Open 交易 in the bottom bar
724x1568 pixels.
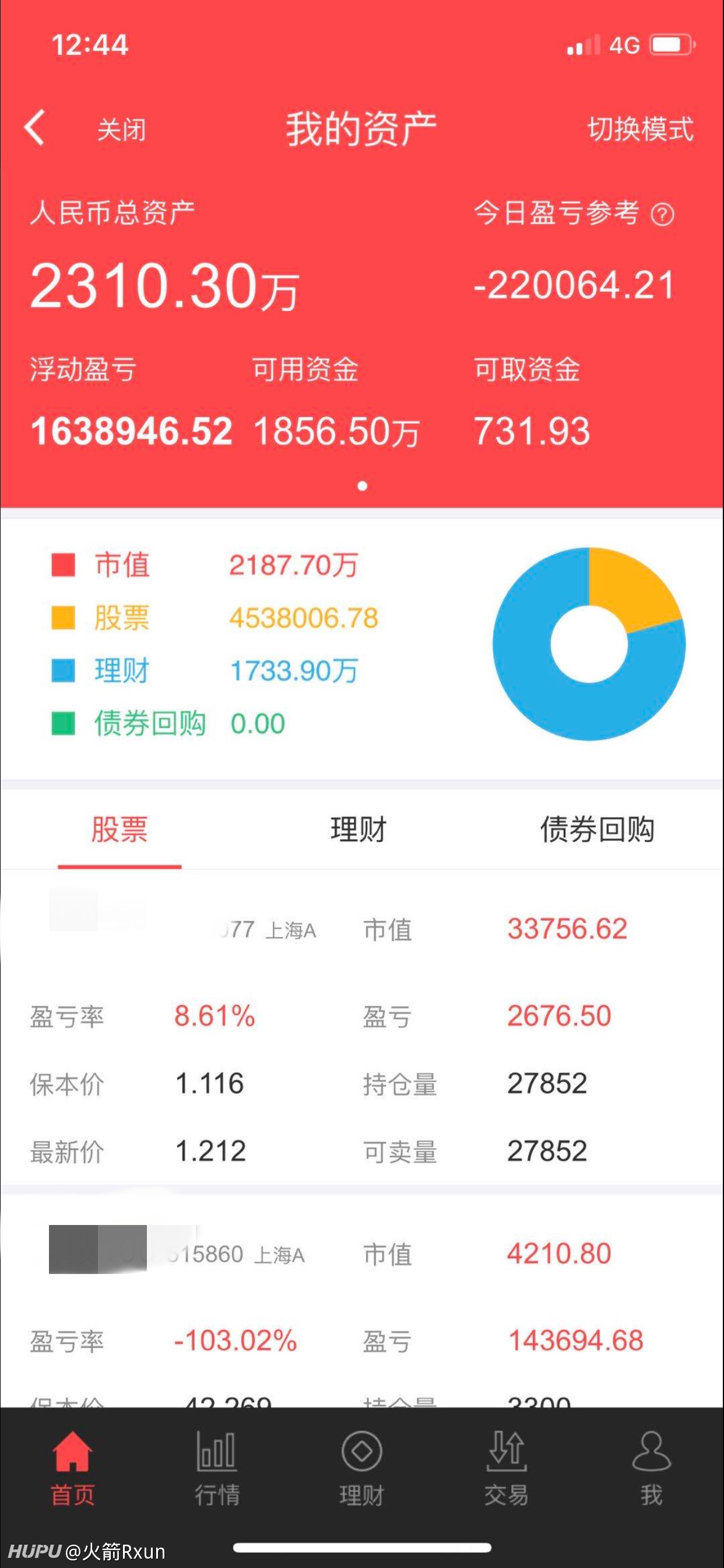click(506, 1468)
